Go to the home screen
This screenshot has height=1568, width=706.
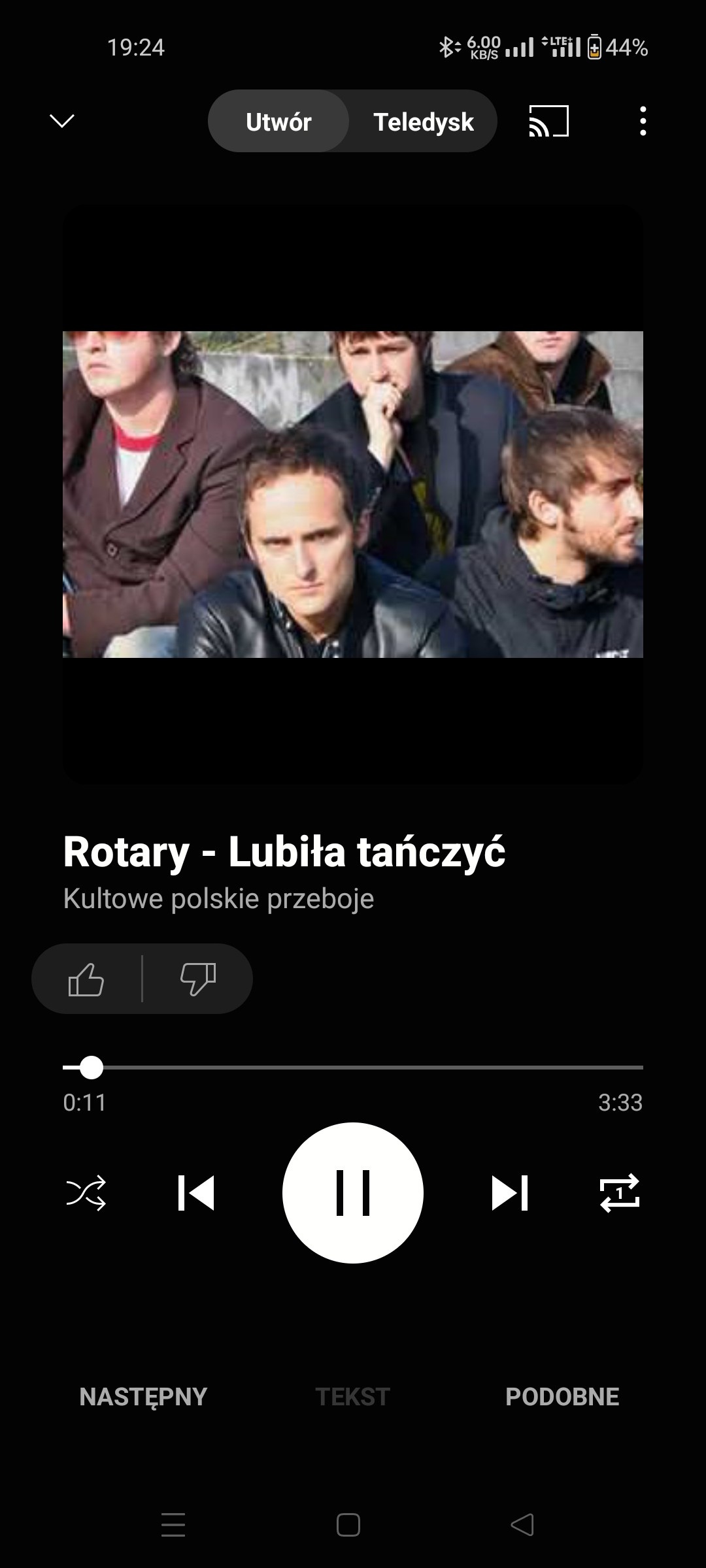(348, 1525)
